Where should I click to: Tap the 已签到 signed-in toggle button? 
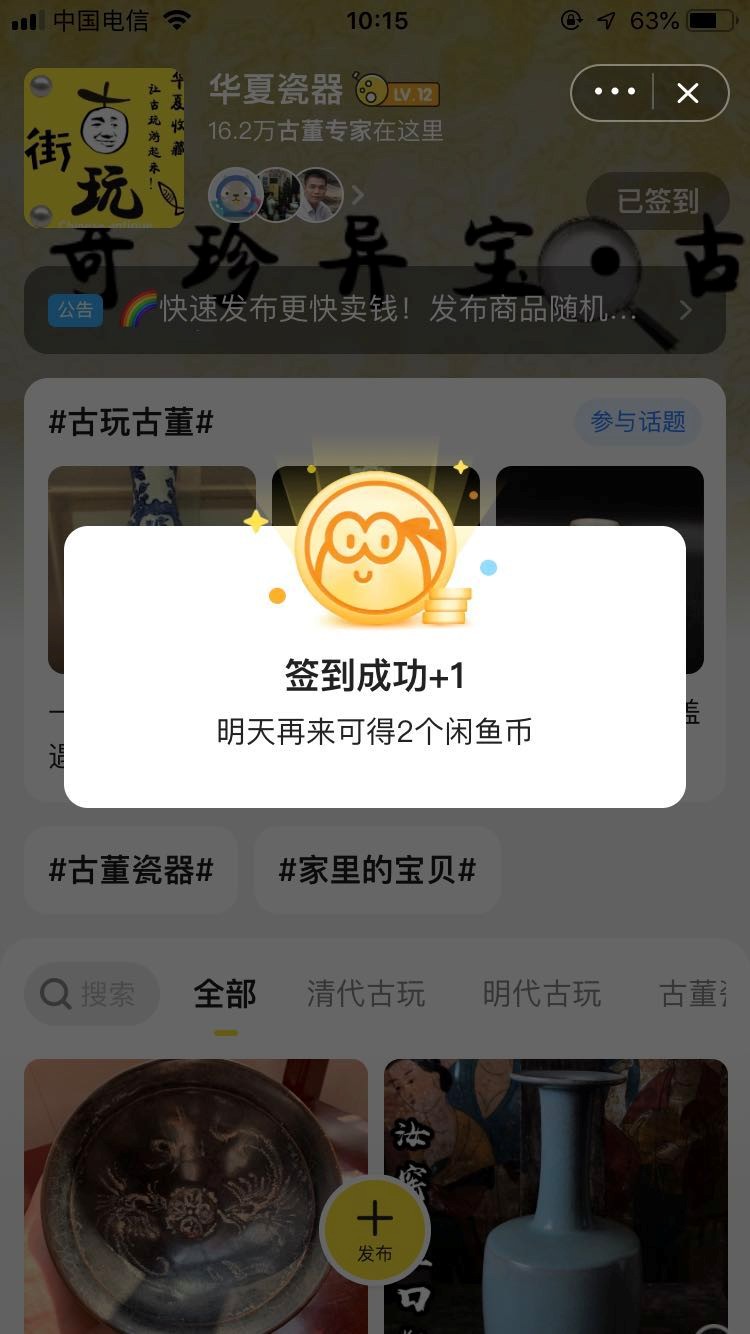coord(657,201)
